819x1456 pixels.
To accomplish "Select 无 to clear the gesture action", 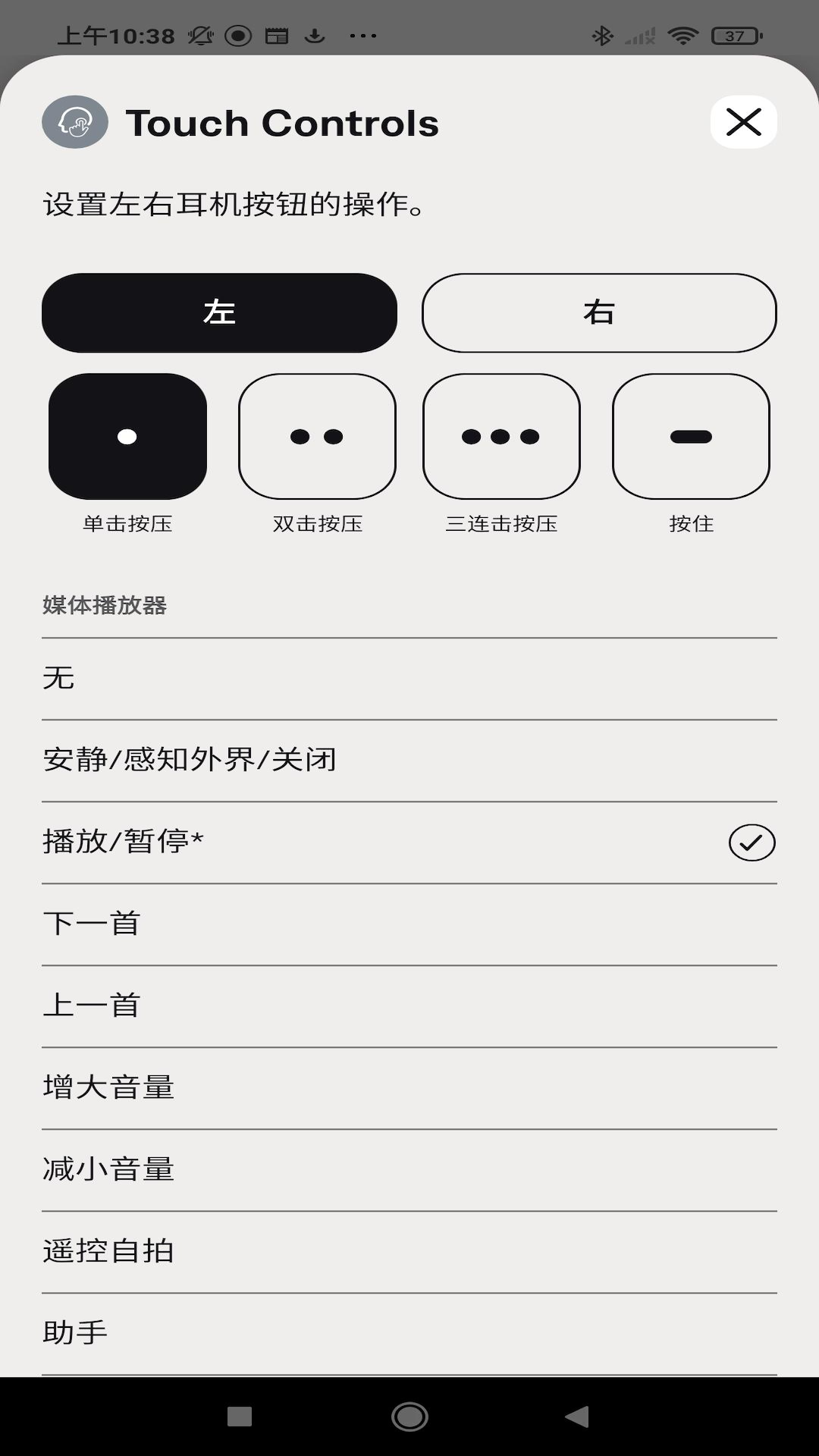I will [409, 677].
